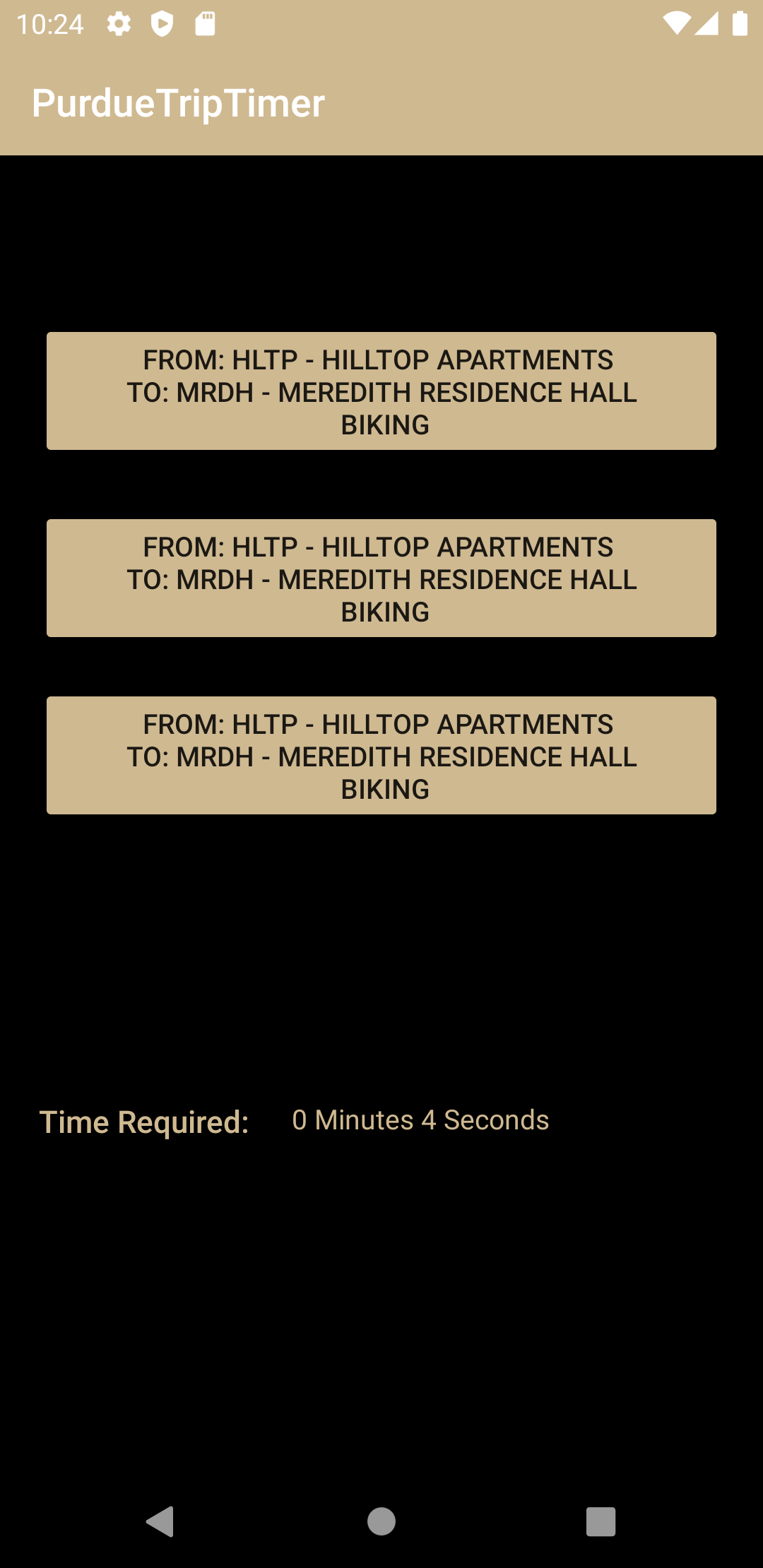This screenshot has height=1568, width=763.
Task: Tap the system home button
Action: [381, 1521]
